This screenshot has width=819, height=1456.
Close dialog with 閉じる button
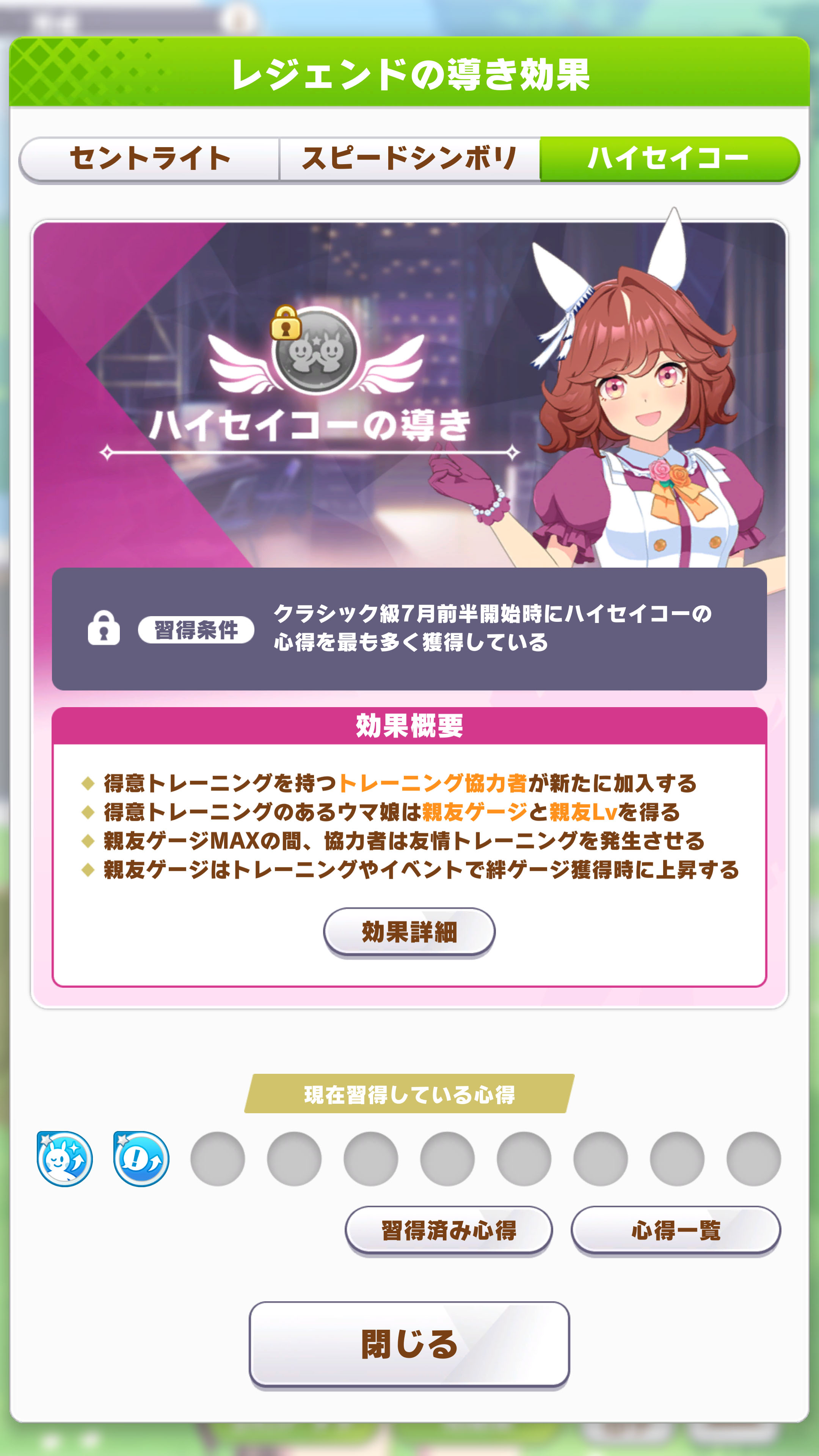(x=409, y=1344)
